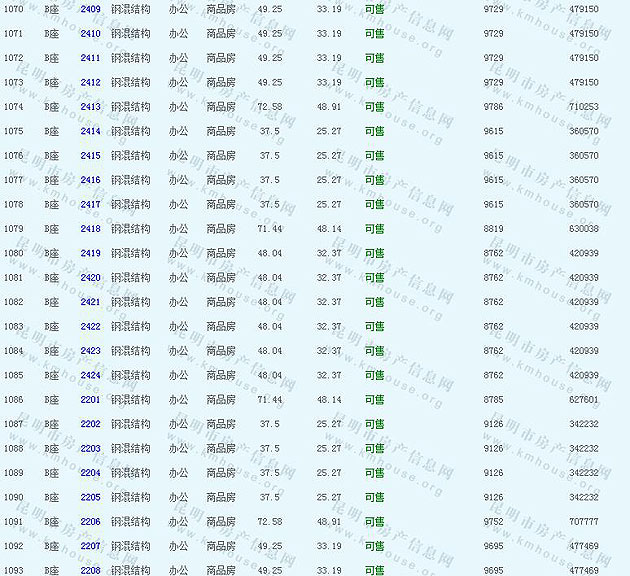
Task: Open room 2418 link
Action: 90,229
